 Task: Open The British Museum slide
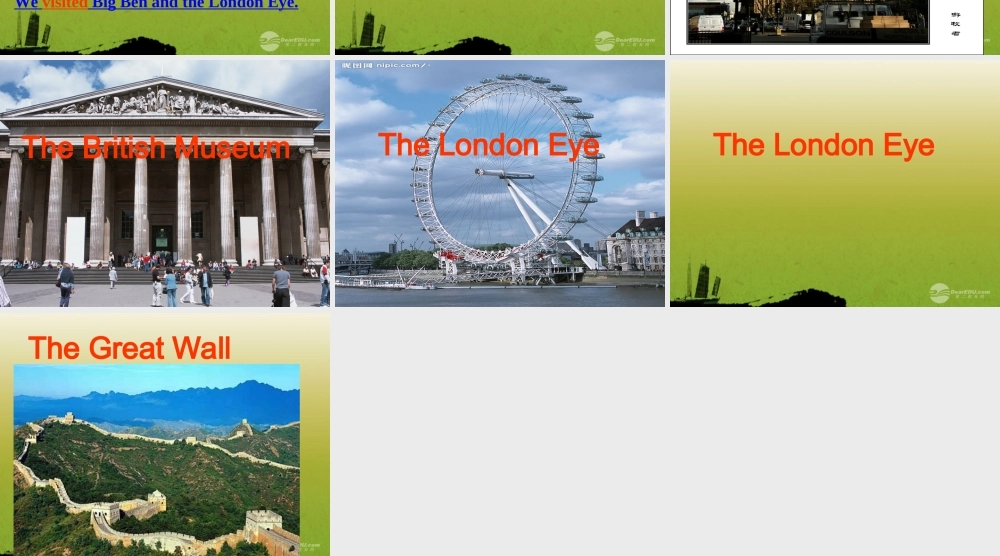pos(165,183)
